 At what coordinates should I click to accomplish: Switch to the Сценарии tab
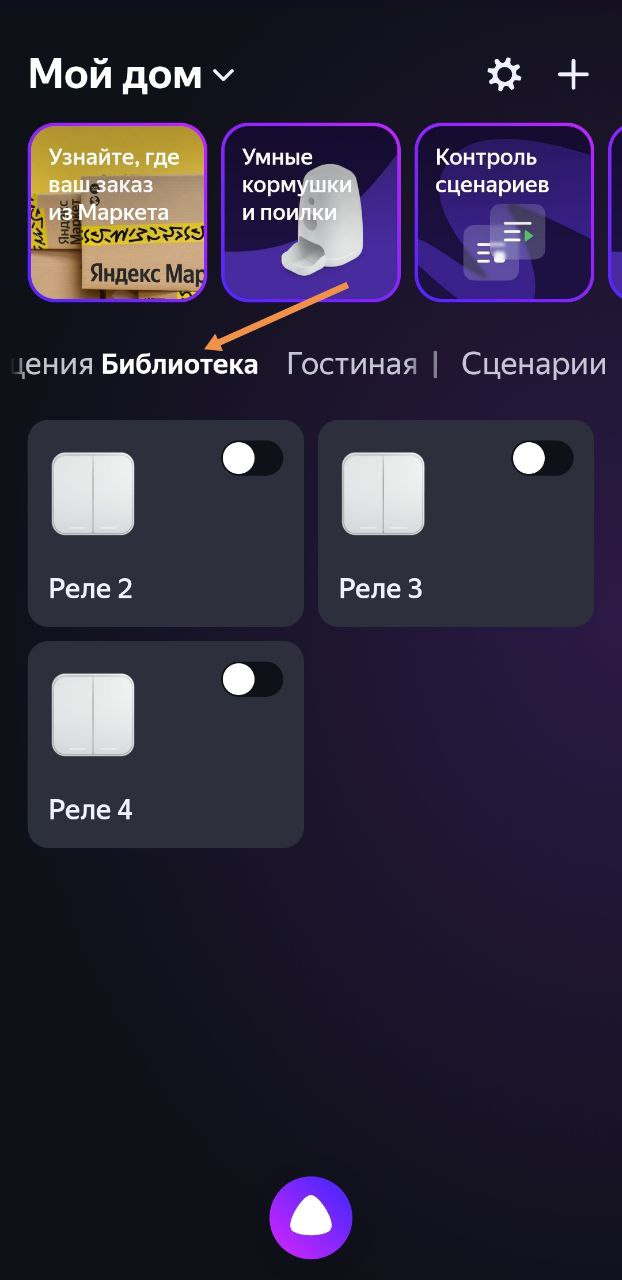(533, 364)
